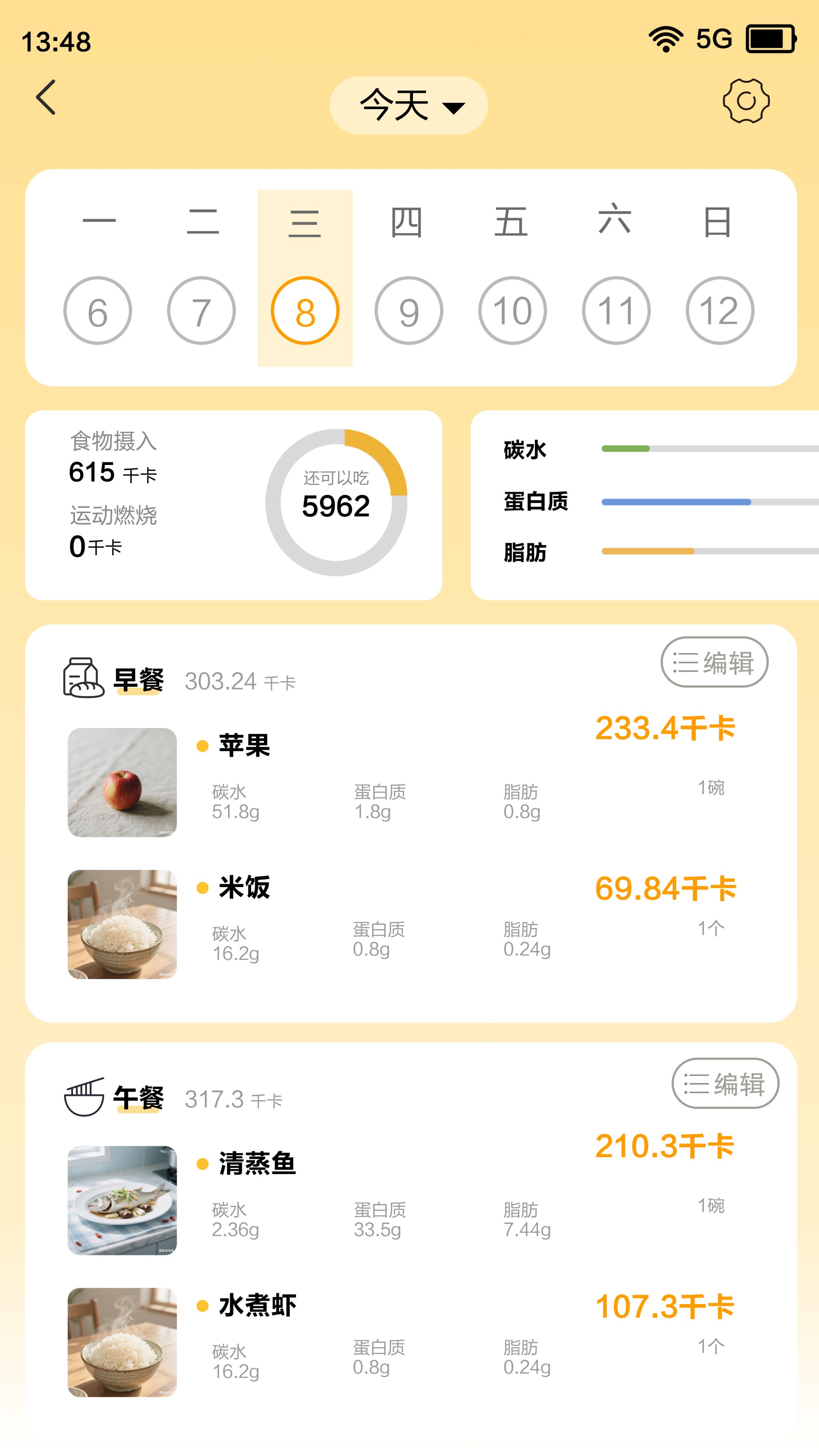The height and width of the screenshot is (1456, 819).
Task: Select Monday the 6th
Action: pos(98,310)
